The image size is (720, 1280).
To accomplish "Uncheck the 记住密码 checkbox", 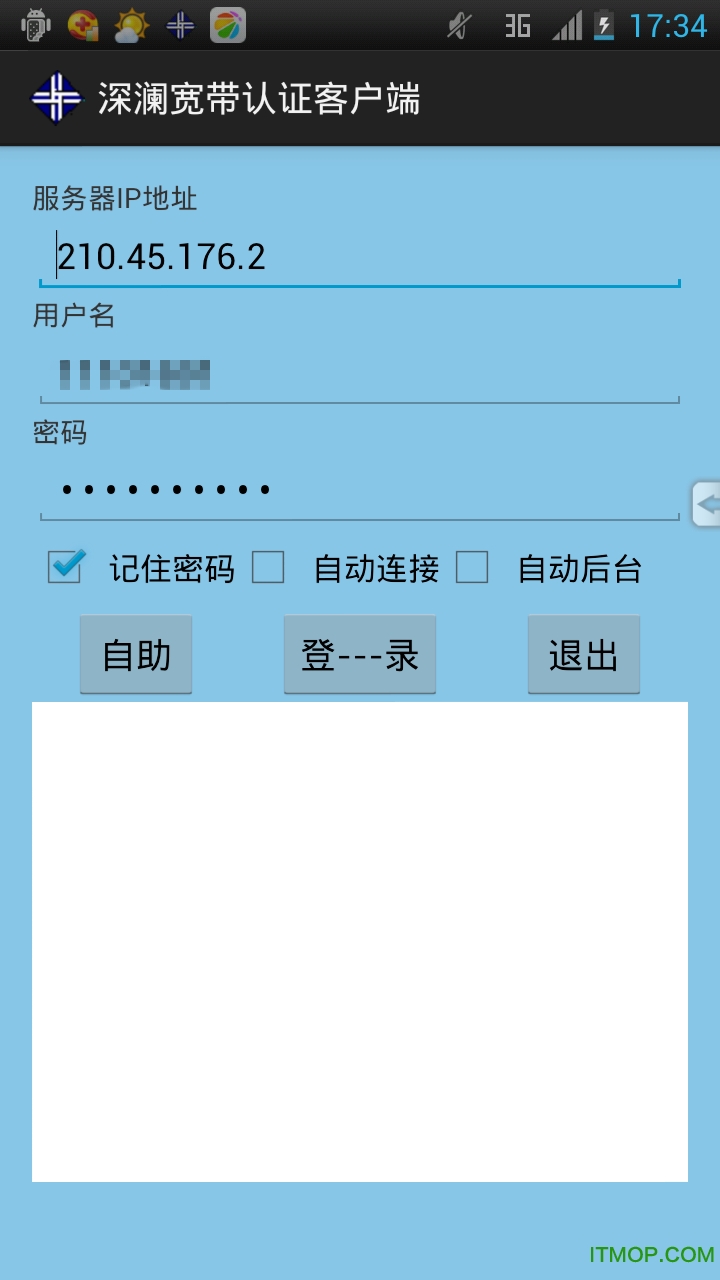I will pos(66,567).
